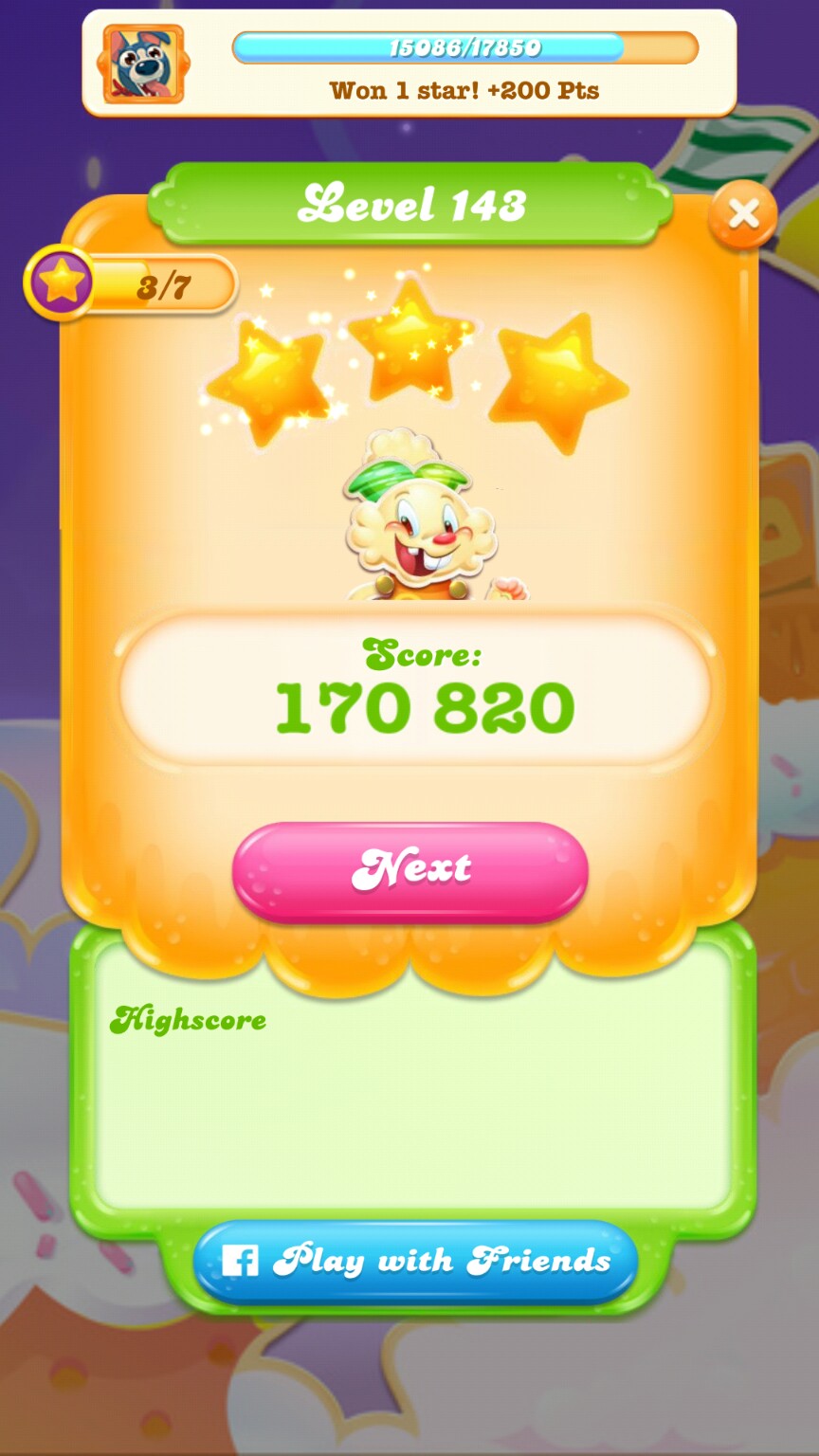Close the Level 143 results dialog
819x1456 pixels.
[x=742, y=214]
